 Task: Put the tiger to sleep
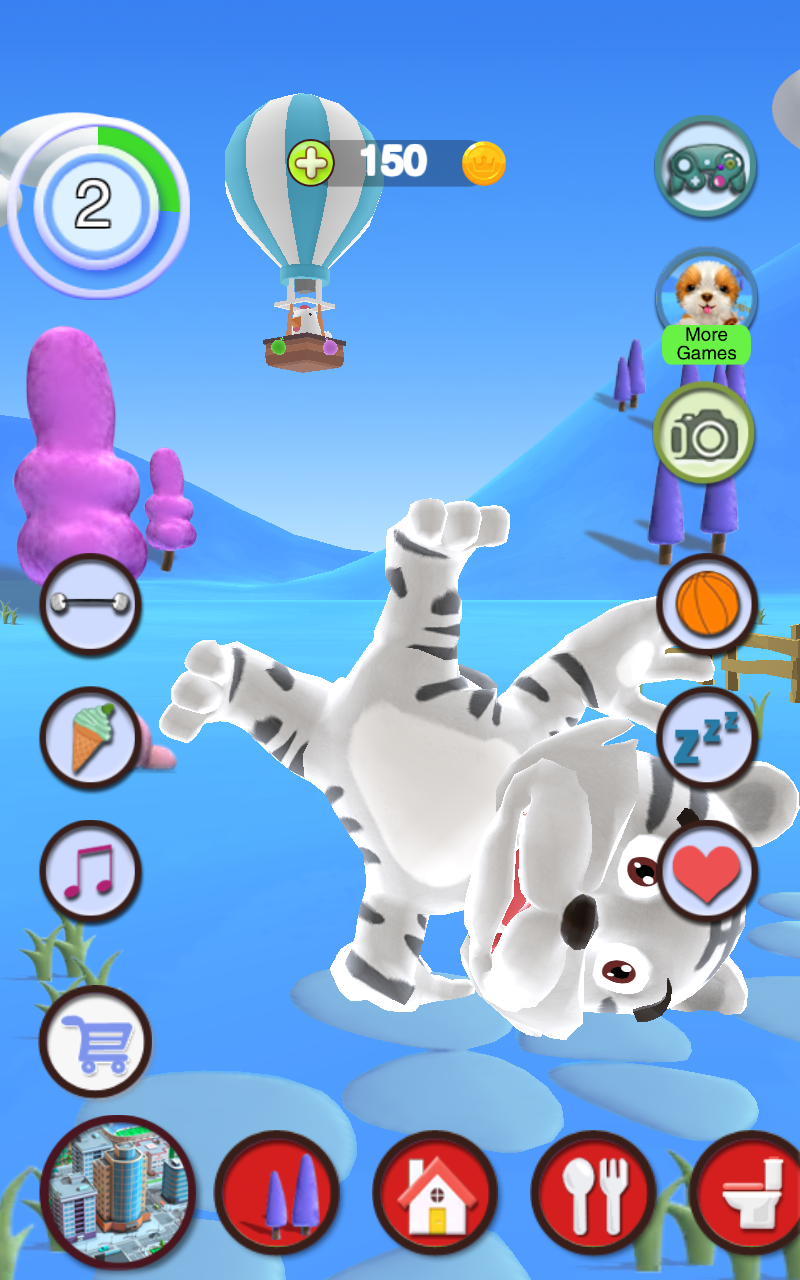tap(707, 738)
